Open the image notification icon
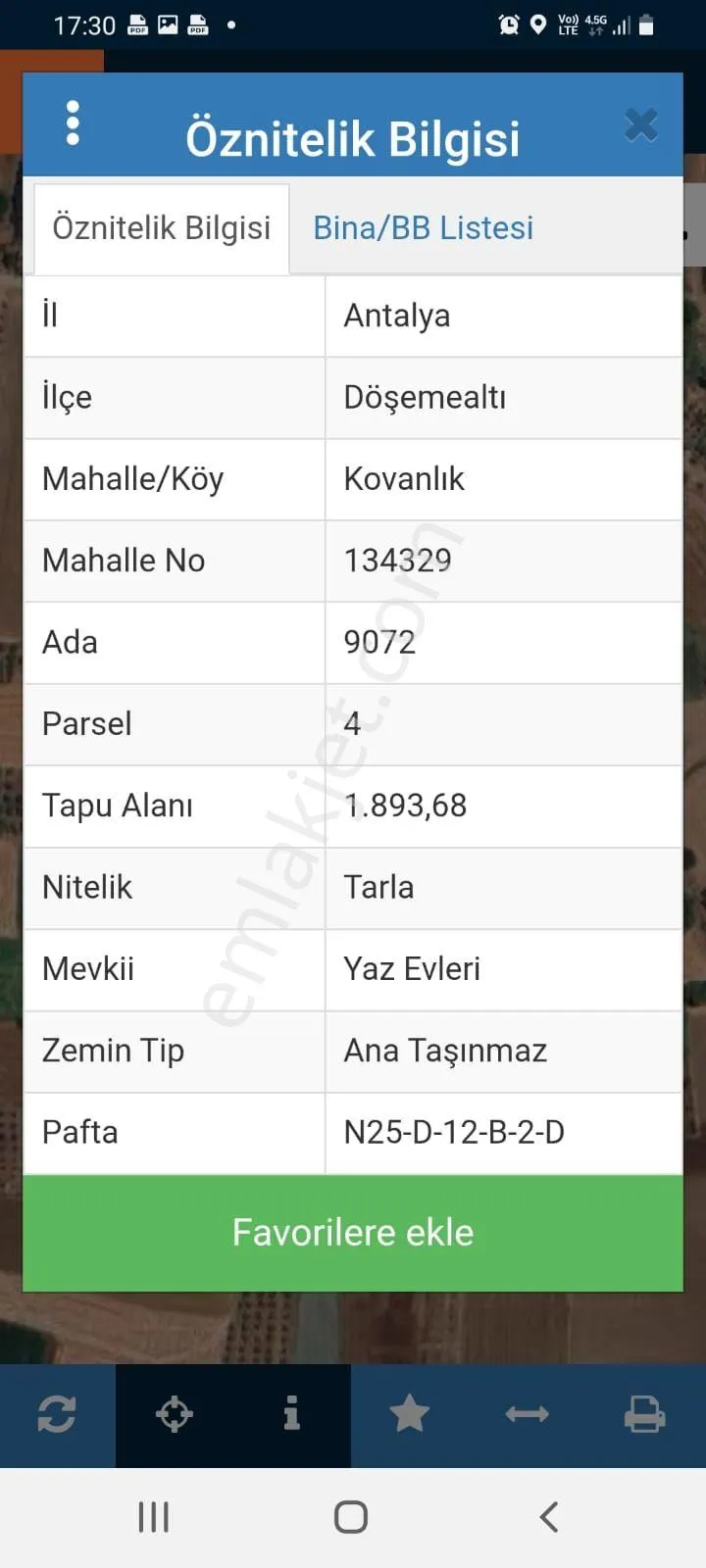 coord(167,24)
